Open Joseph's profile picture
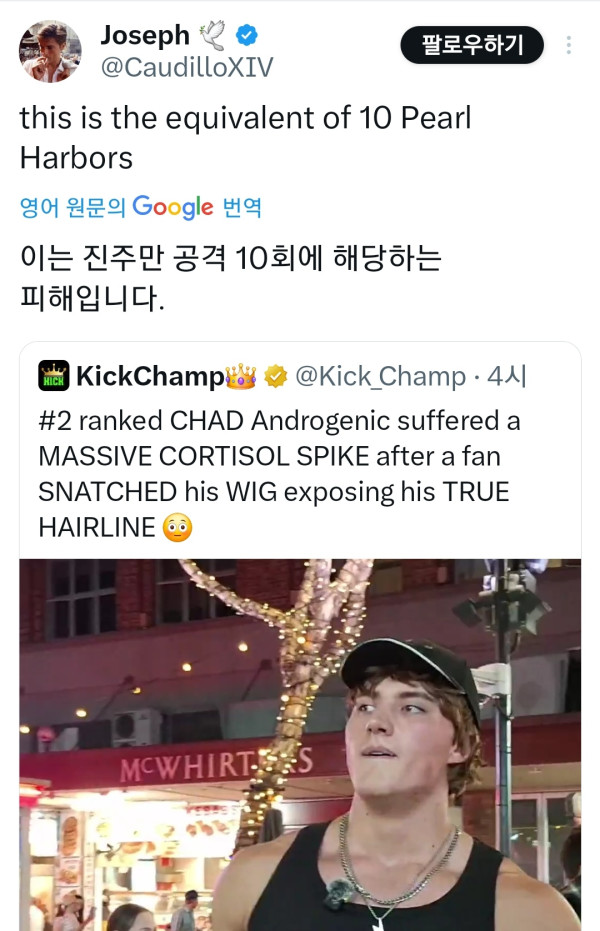This screenshot has width=600, height=931. click(x=50, y=51)
